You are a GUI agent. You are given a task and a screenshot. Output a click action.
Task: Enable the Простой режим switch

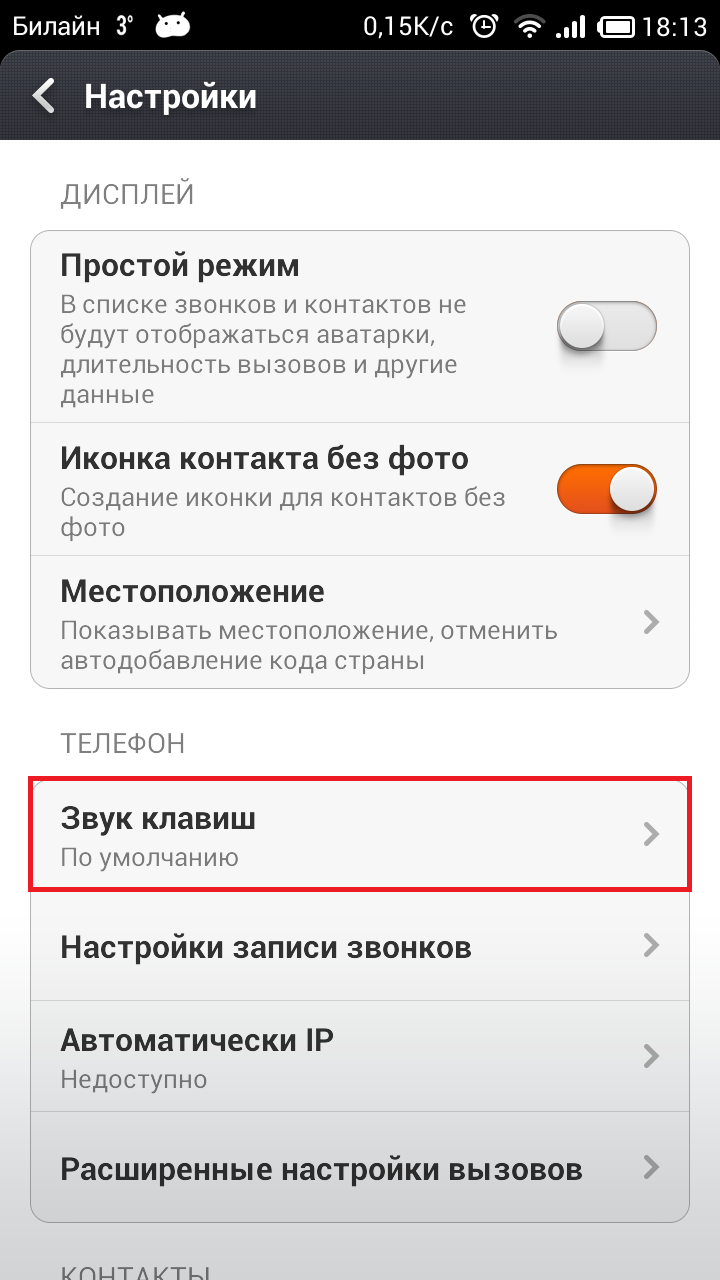coord(606,326)
